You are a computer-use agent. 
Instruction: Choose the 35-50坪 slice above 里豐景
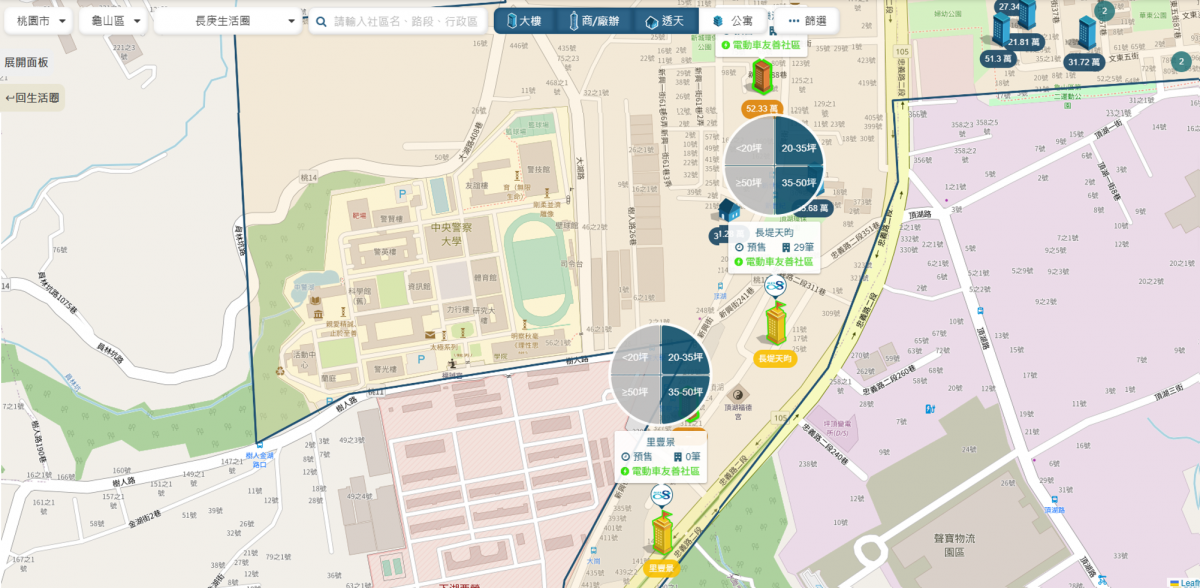(686, 392)
